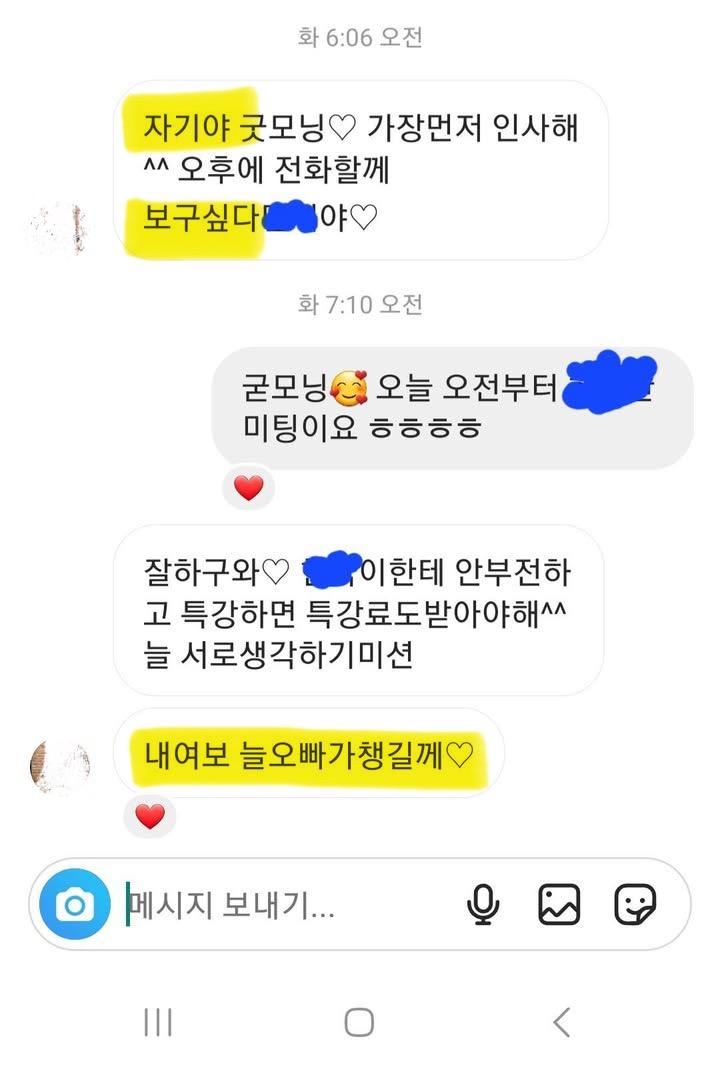This screenshot has height=1069, width=720.
Task: Open recent apps from navigation bar
Action: pyautogui.click(x=158, y=1022)
